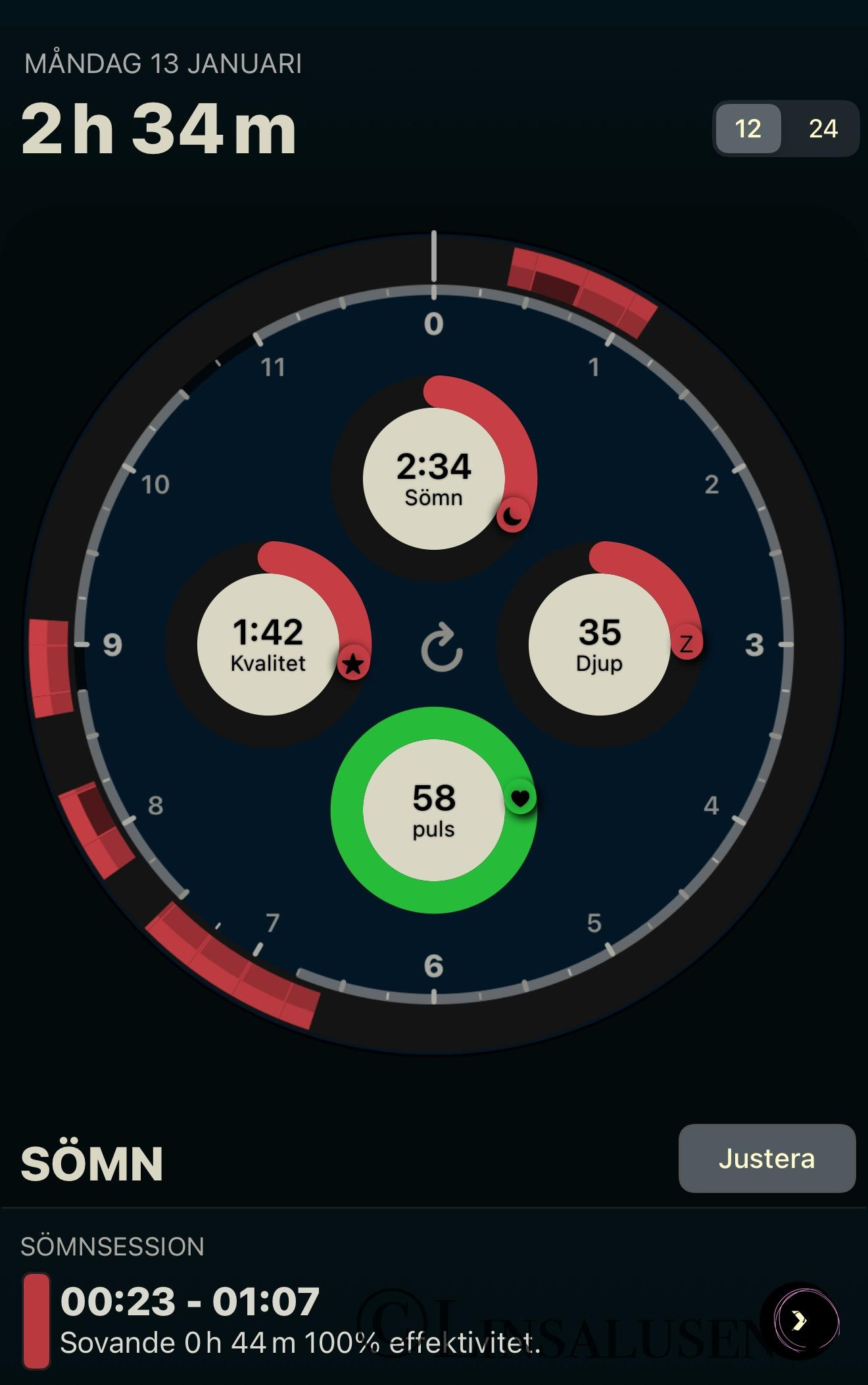868x1385 pixels.
Task: Tap the Justera button
Action: pyautogui.click(x=767, y=1158)
